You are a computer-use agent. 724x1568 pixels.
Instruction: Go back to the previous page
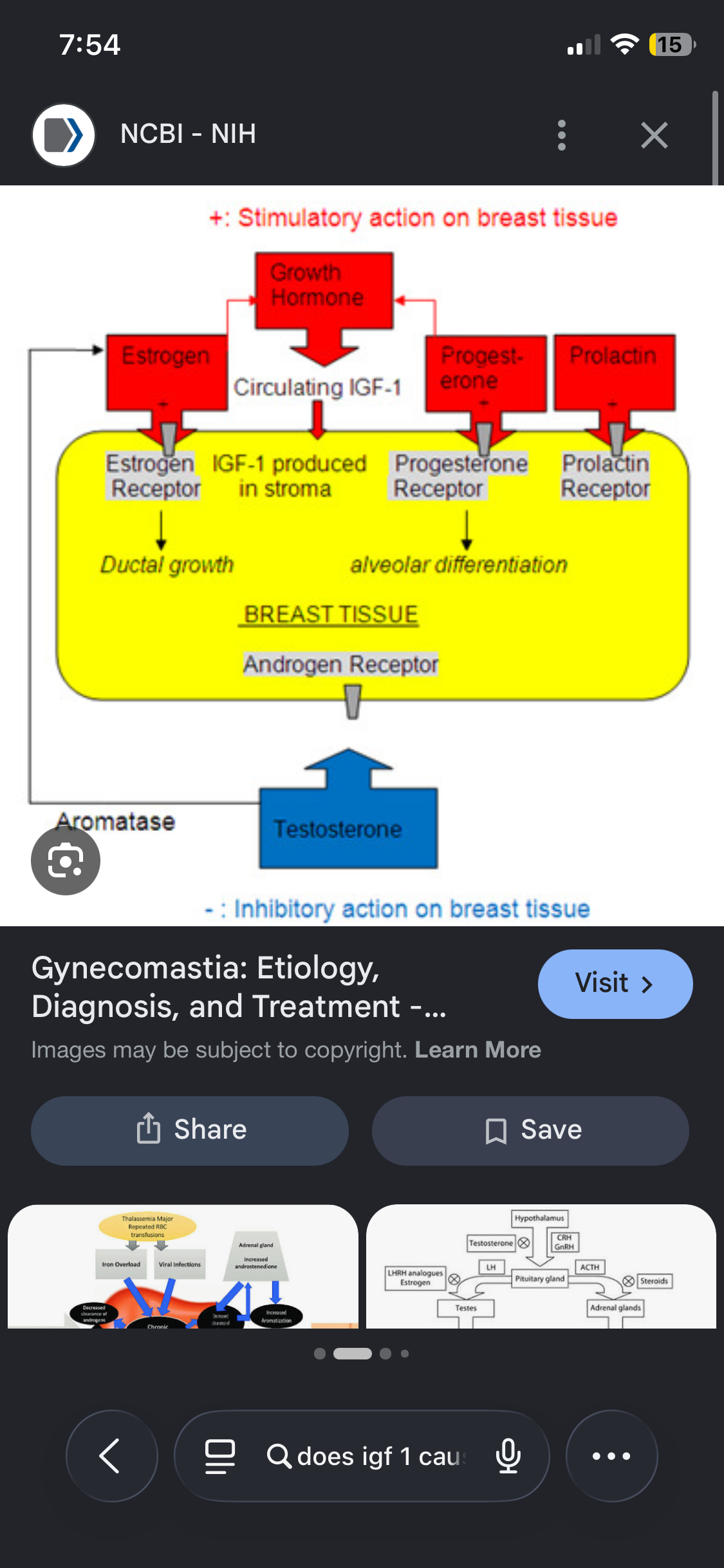pyautogui.click(x=111, y=1455)
